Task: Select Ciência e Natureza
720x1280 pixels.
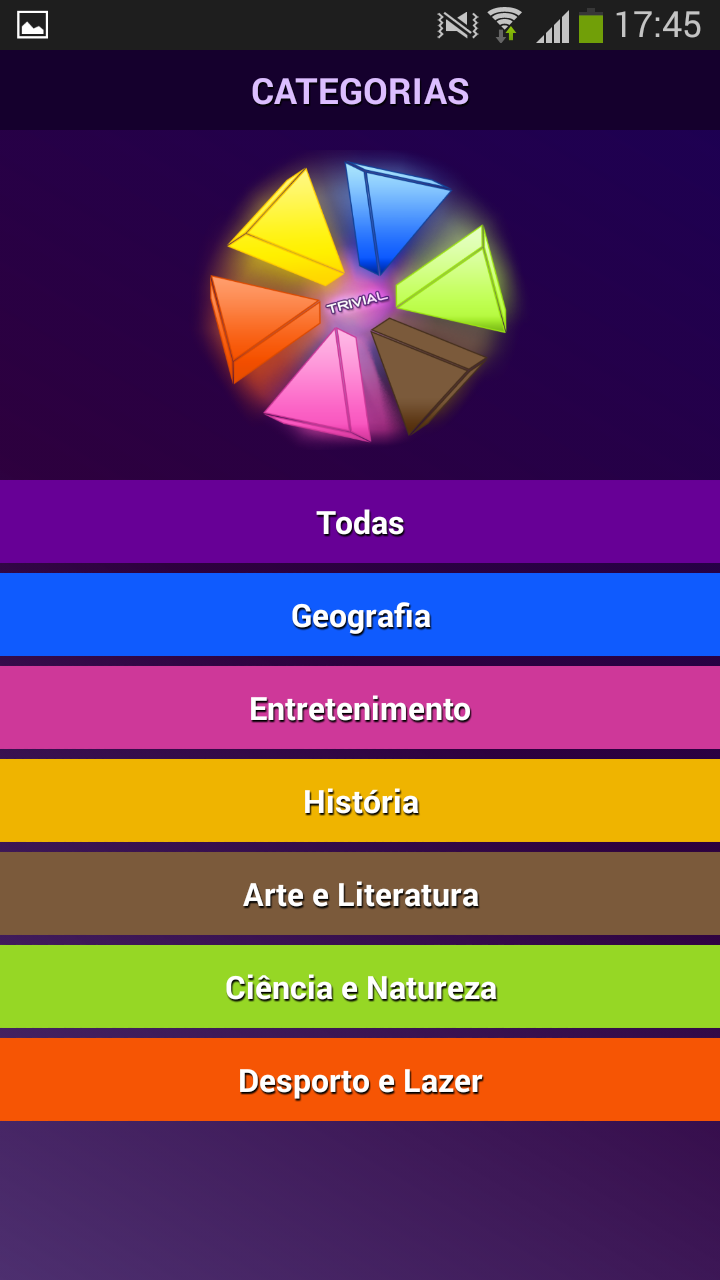Action: pos(360,987)
